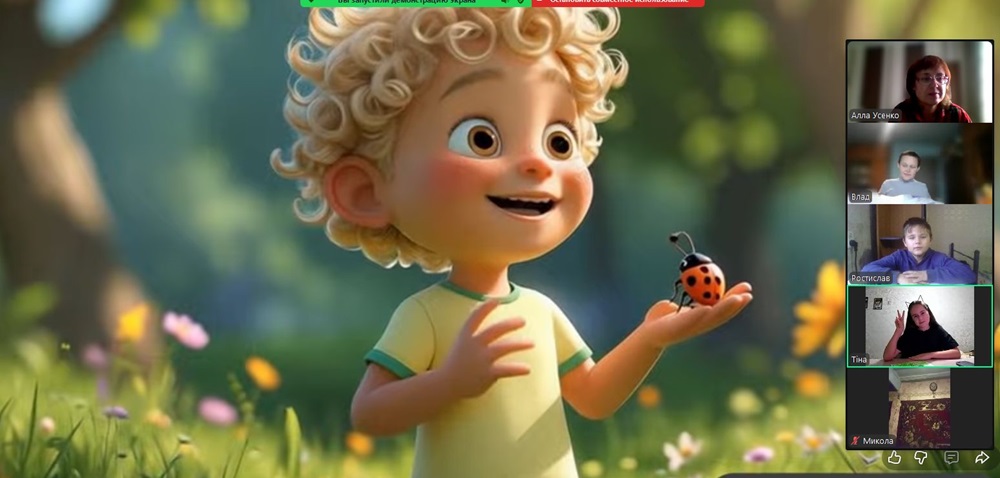Give a thumbs down reaction
The image size is (1000, 478).
(922, 457)
